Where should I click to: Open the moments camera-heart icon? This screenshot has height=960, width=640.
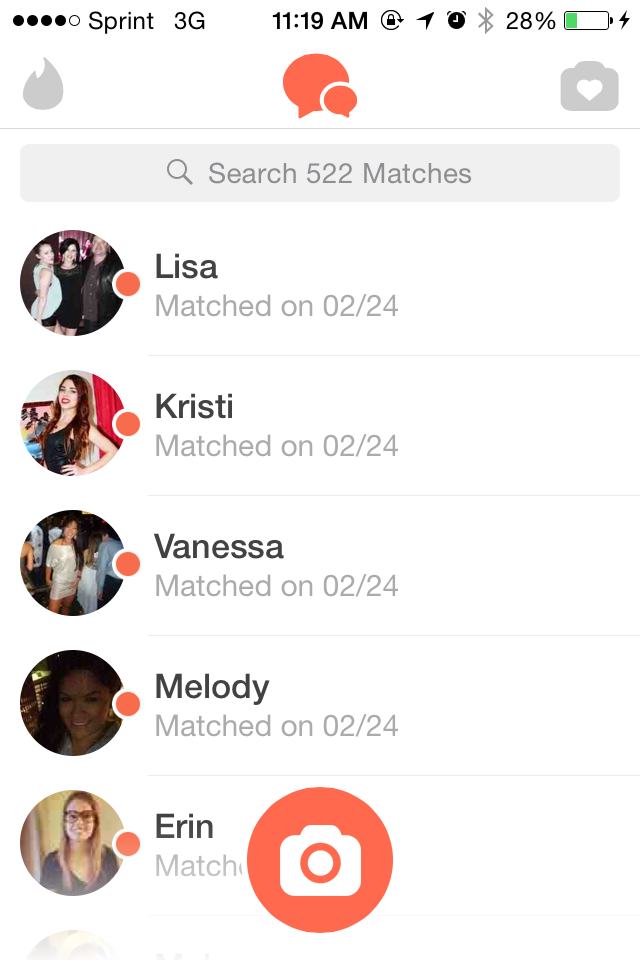589,87
